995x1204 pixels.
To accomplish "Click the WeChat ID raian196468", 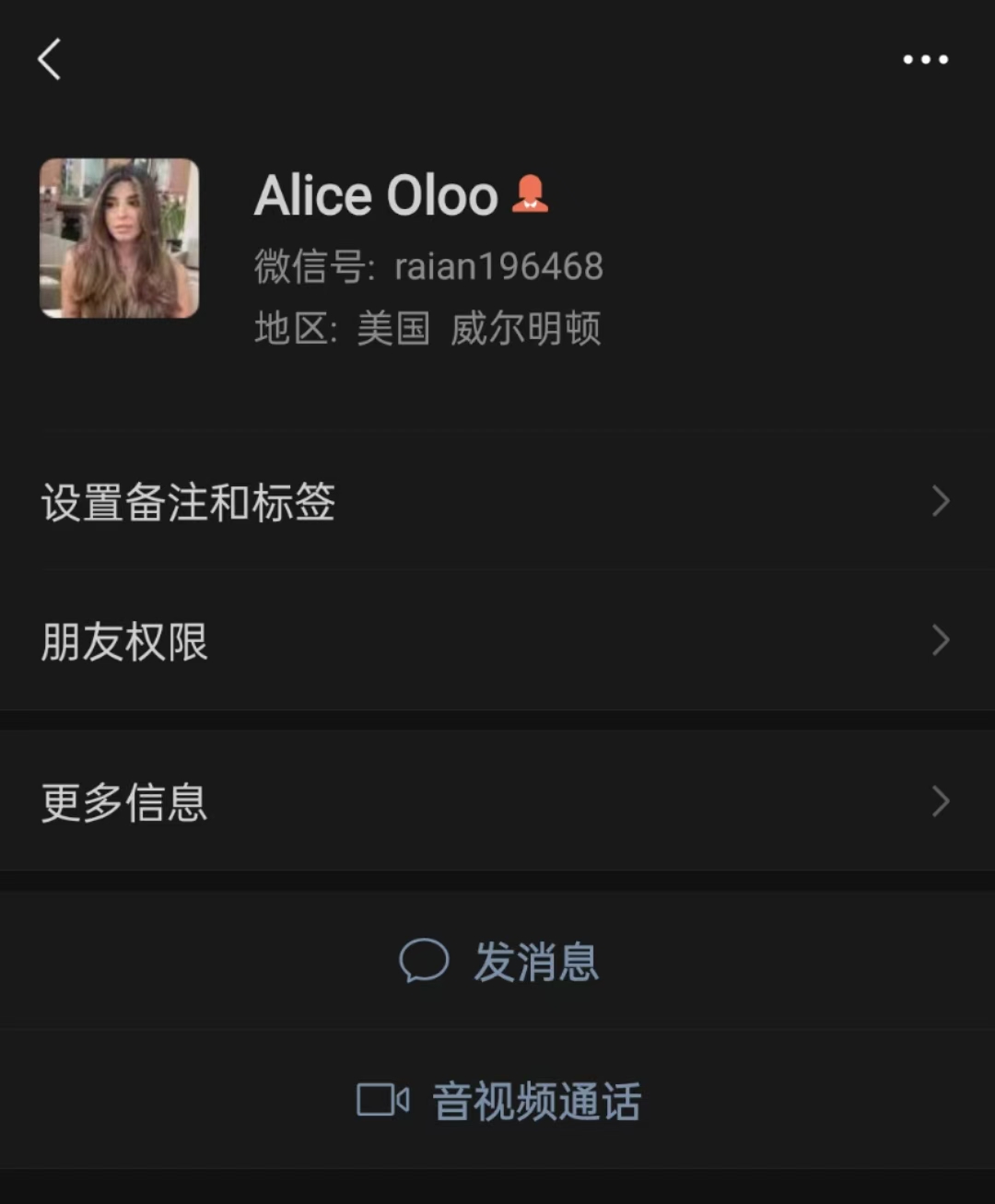I will point(497,266).
